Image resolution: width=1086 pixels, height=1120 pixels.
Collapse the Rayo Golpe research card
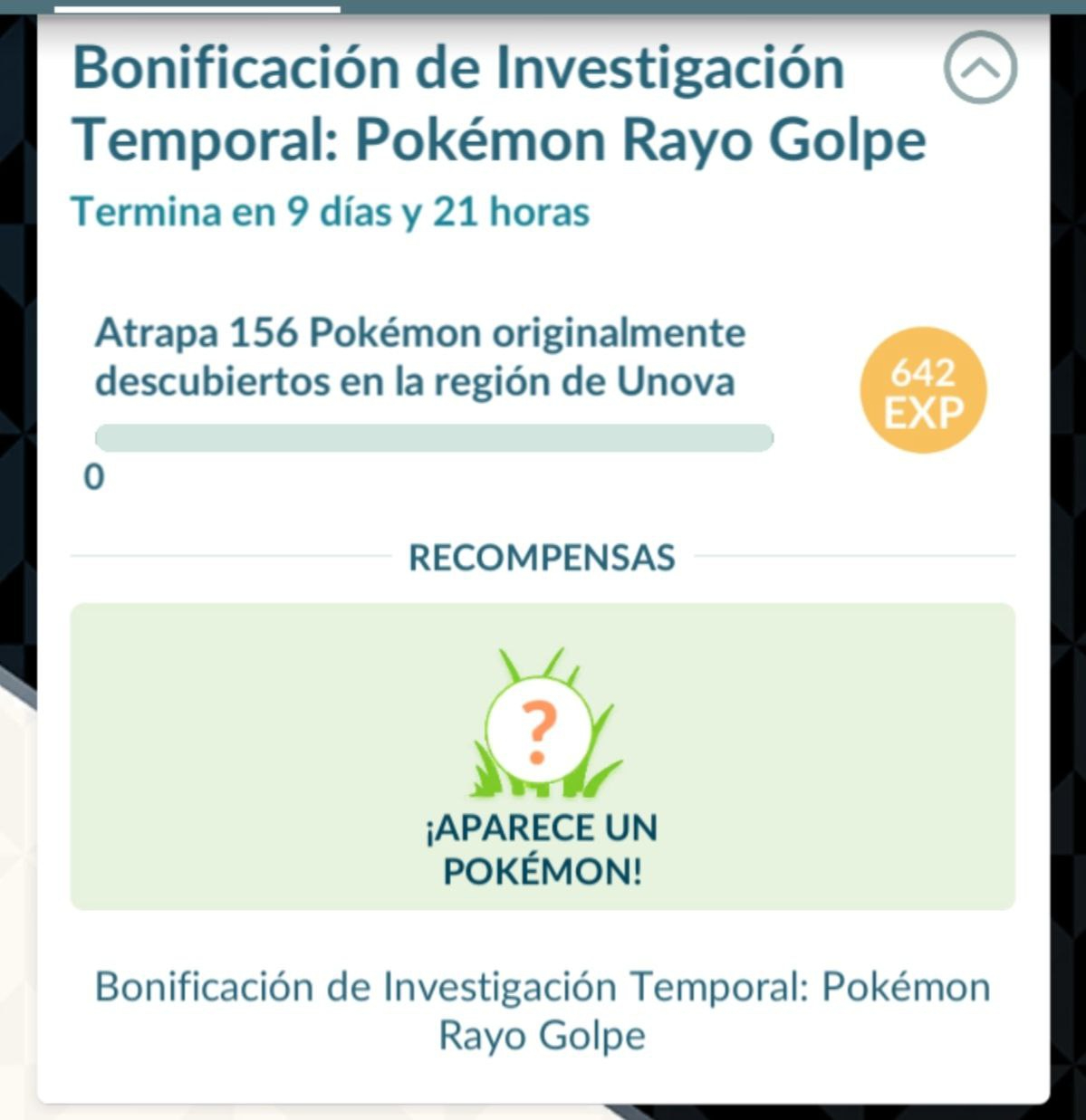(x=980, y=68)
